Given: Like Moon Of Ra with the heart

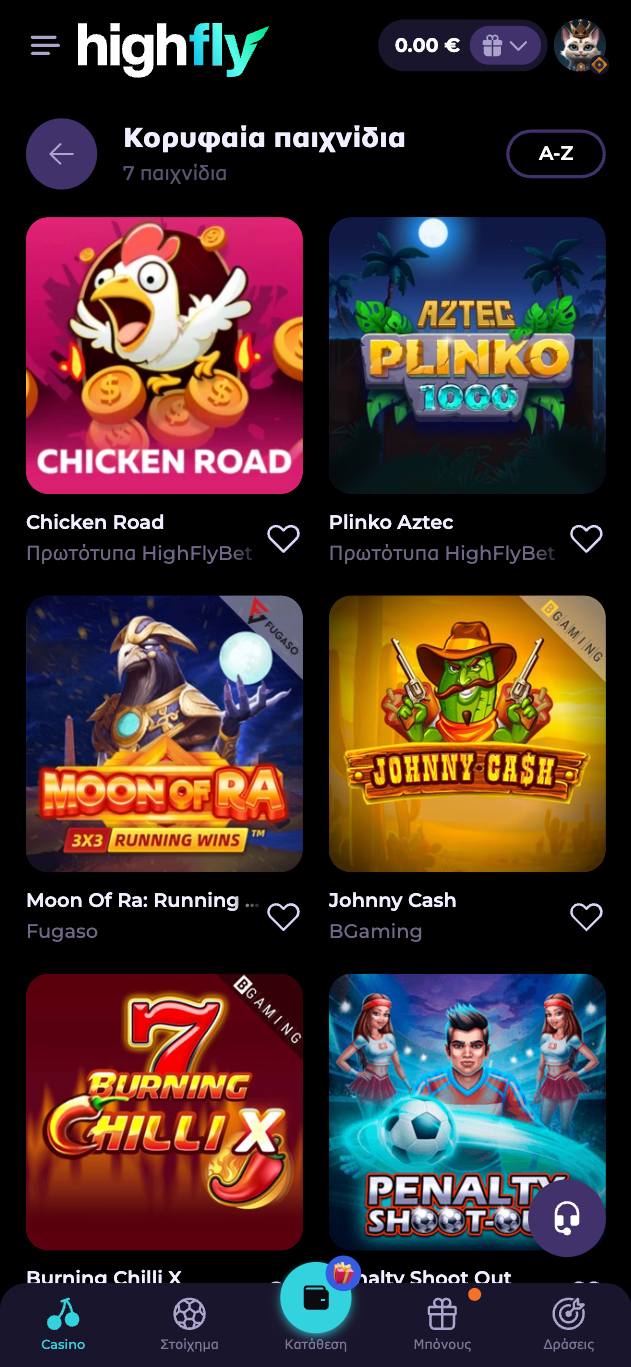Looking at the screenshot, I should click(283, 917).
